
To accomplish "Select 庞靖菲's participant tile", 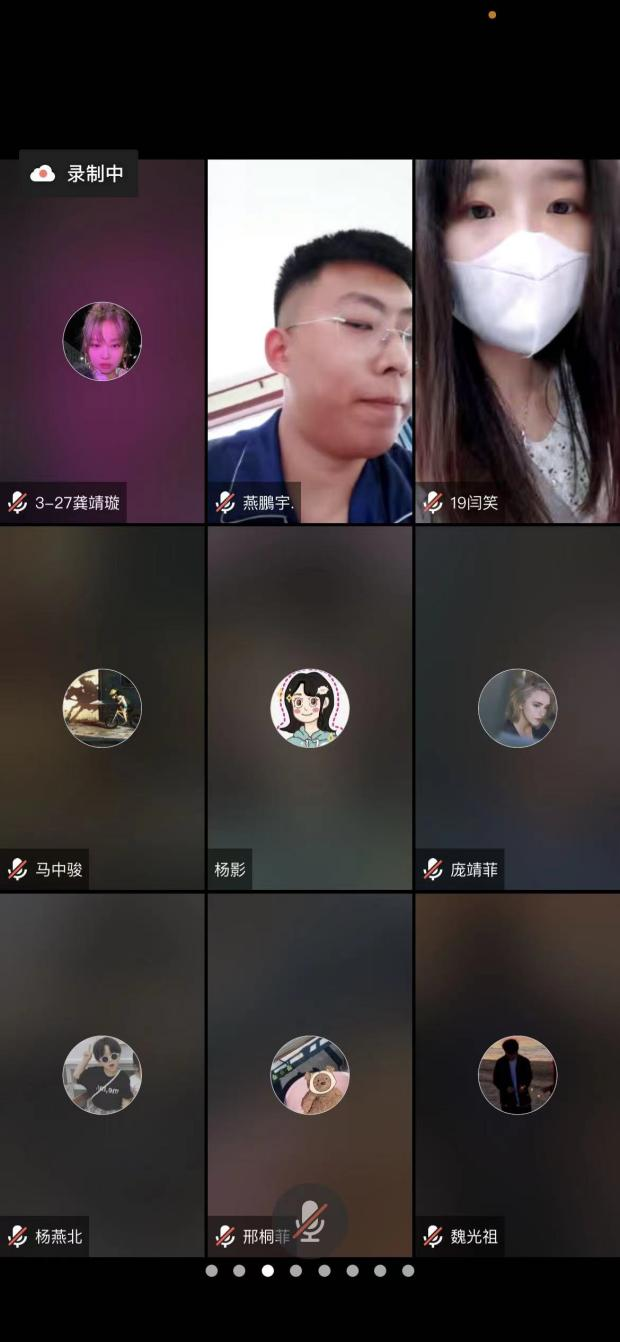I will click(517, 708).
